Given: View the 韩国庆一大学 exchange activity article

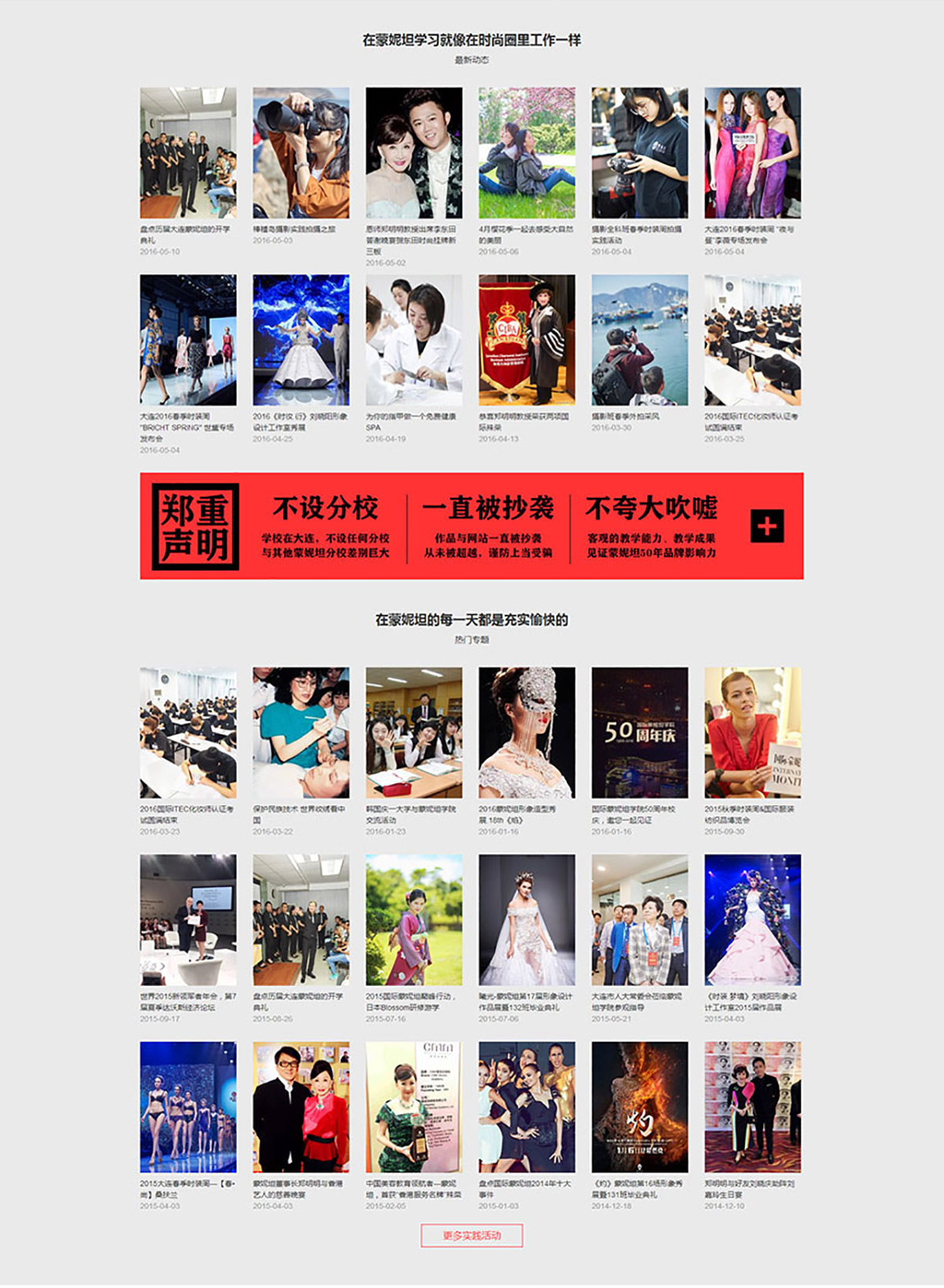Looking at the screenshot, I should tap(414, 733).
